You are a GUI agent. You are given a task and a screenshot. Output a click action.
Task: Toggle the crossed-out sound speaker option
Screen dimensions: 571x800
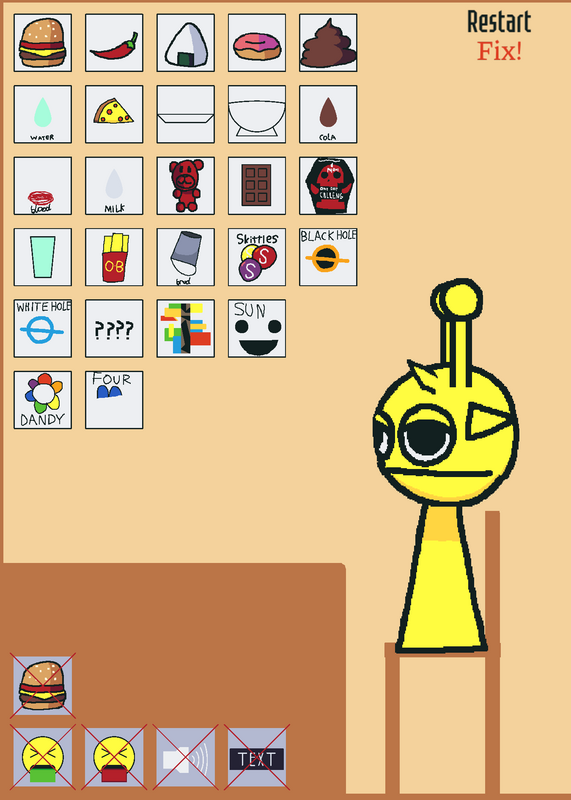point(185,757)
